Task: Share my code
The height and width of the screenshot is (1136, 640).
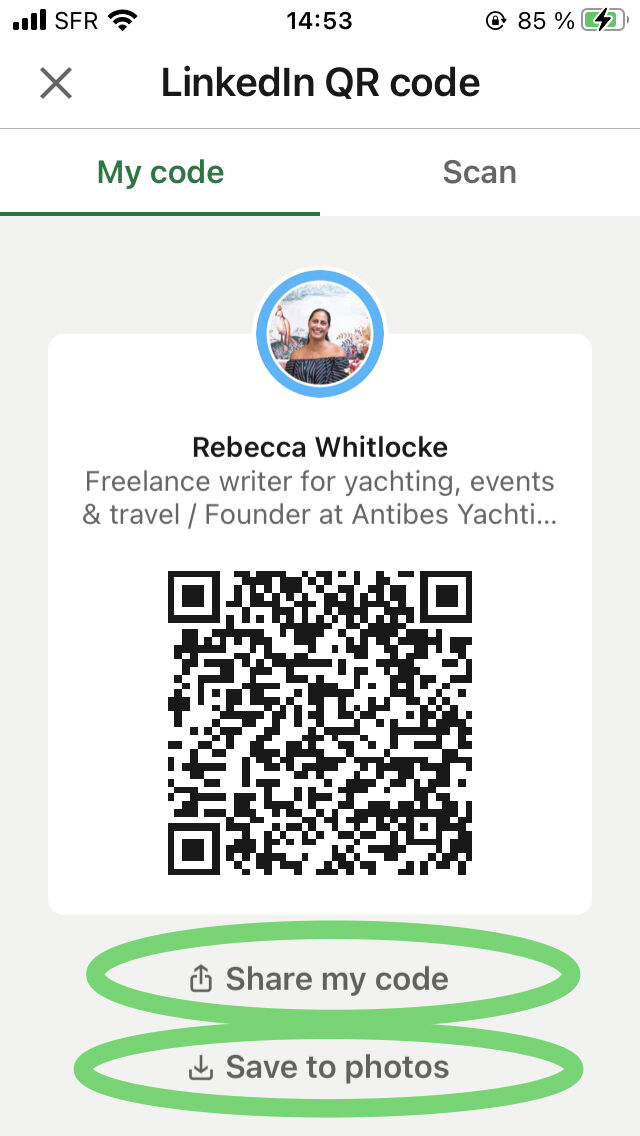Action: (x=319, y=979)
